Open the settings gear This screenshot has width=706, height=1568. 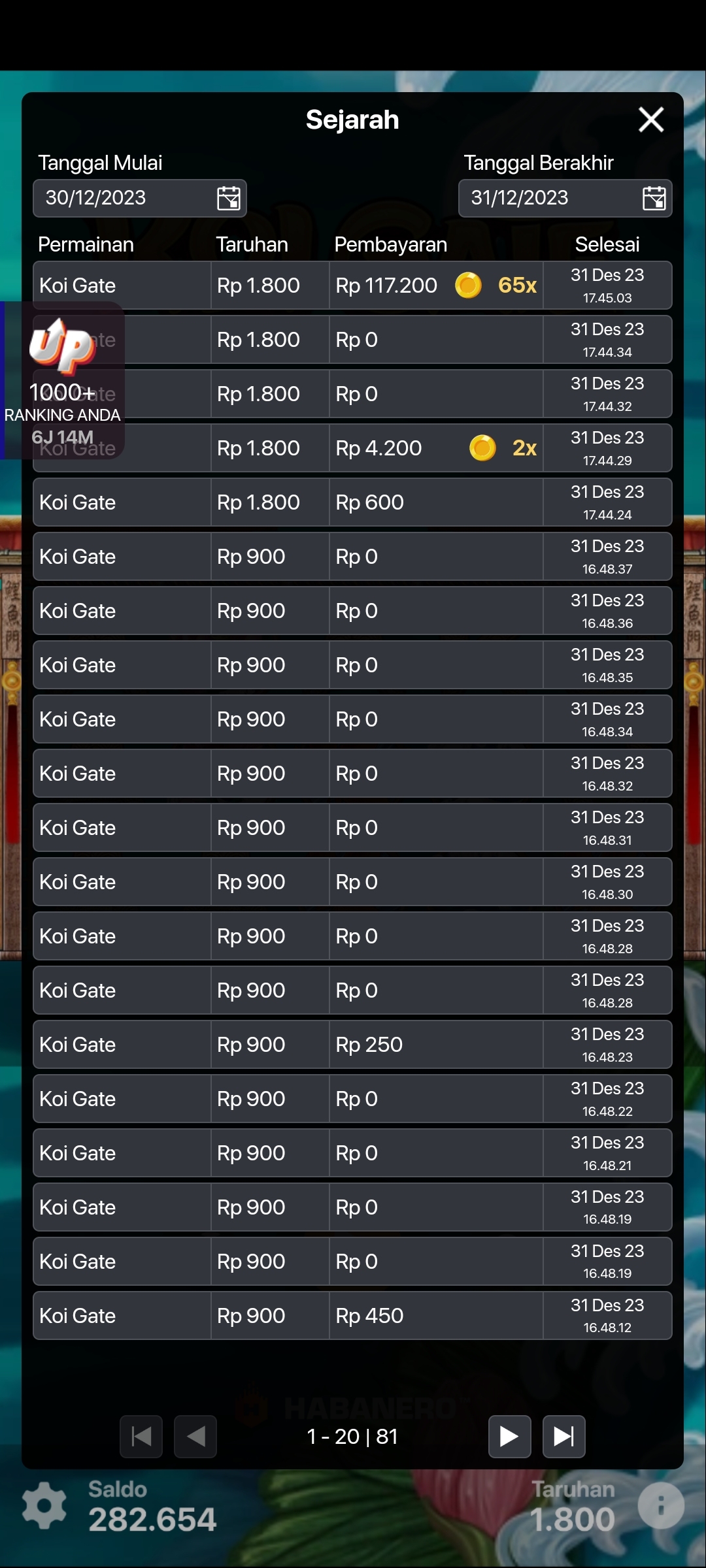(x=44, y=1505)
